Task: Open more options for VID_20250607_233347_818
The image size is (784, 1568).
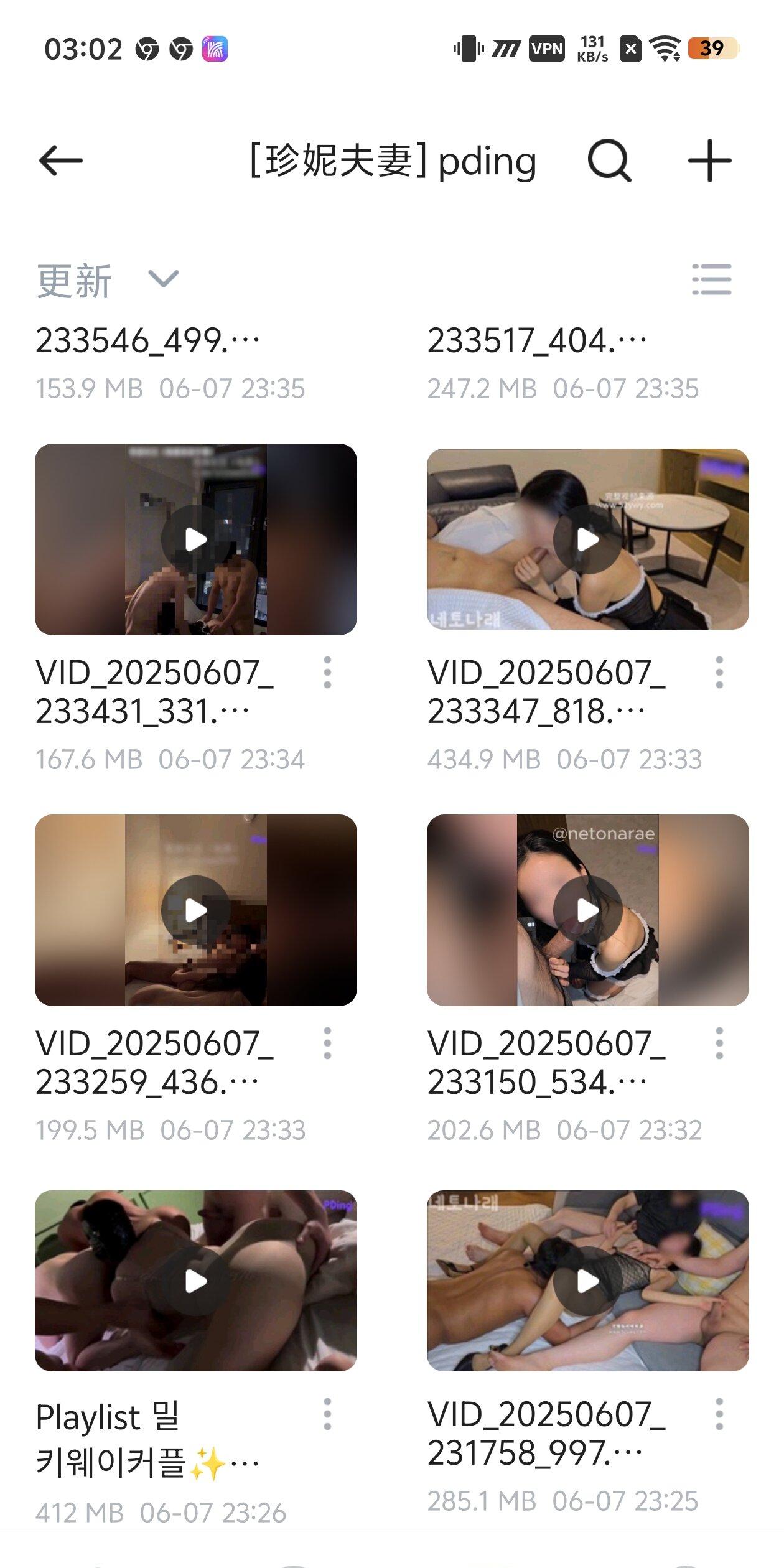Action: [x=719, y=673]
